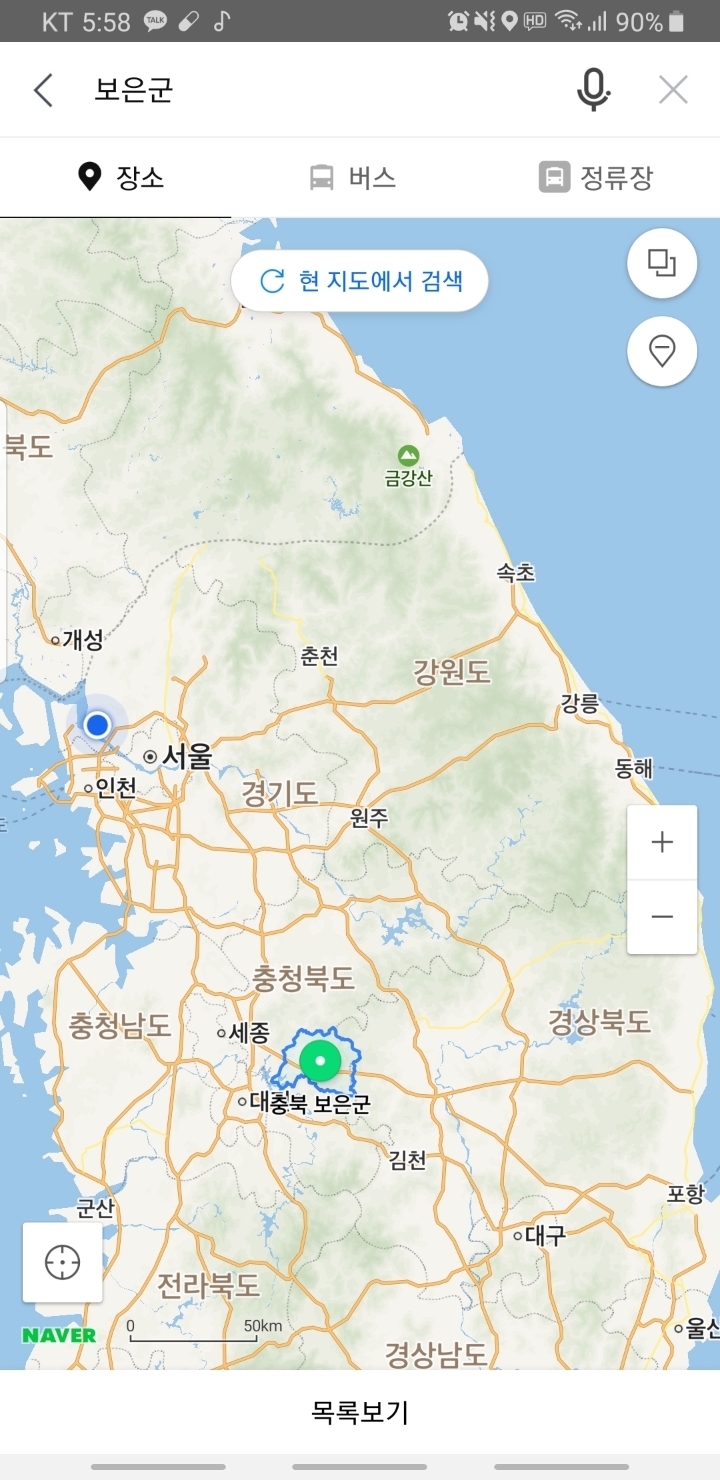Viewport: 720px width, 1480px height.
Task: Switch to the 버스 tab
Action: pyautogui.click(x=348, y=176)
